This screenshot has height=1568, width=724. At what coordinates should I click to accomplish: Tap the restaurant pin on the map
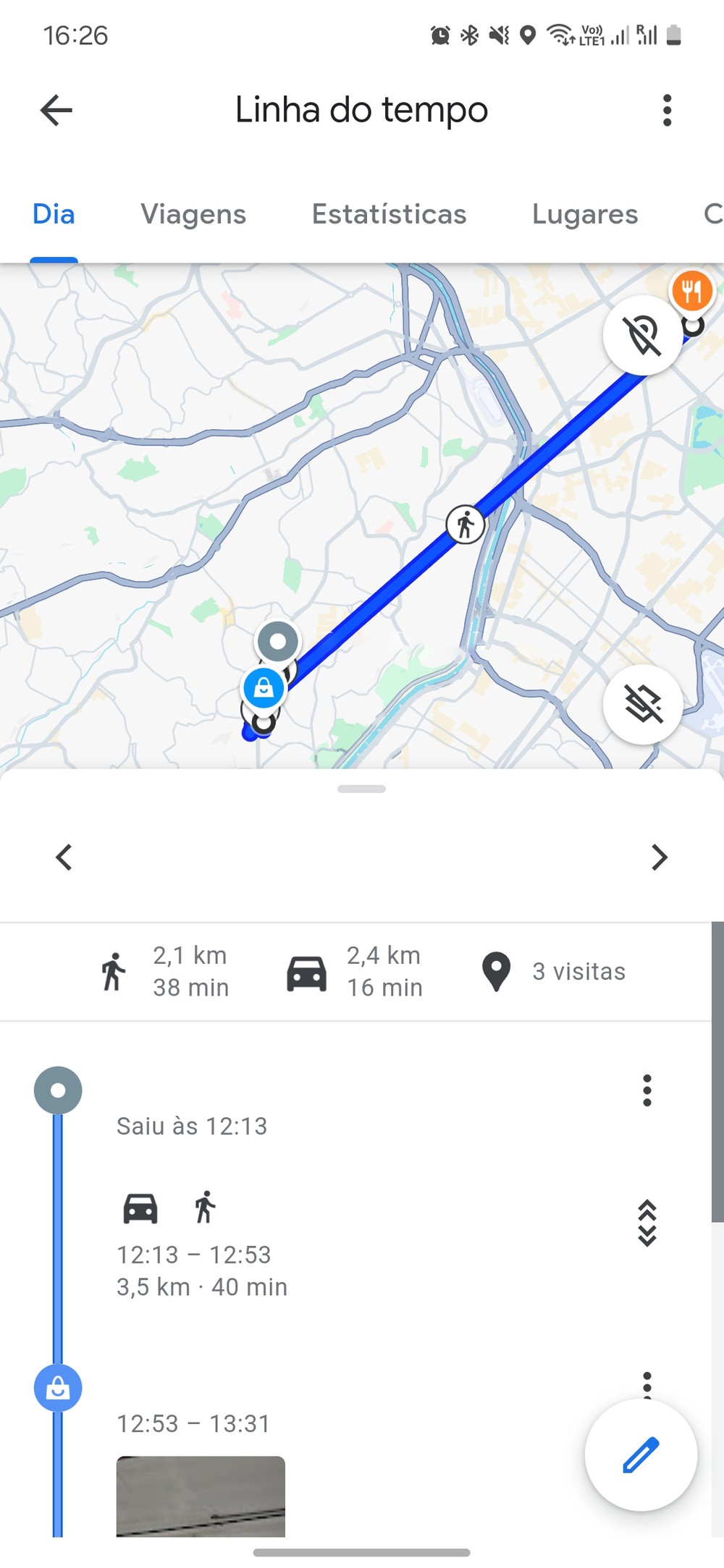(x=691, y=291)
